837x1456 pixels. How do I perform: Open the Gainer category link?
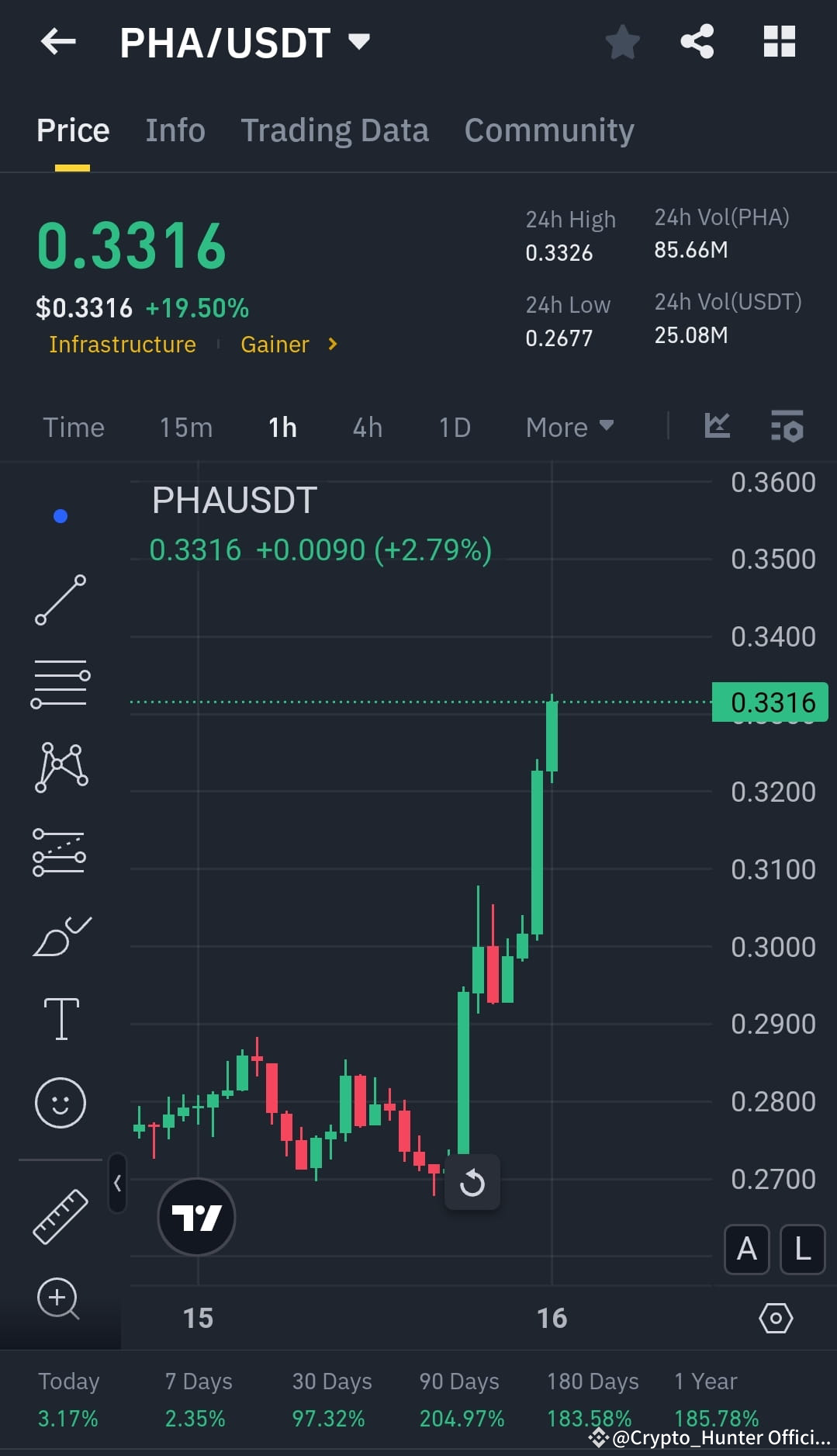click(275, 344)
